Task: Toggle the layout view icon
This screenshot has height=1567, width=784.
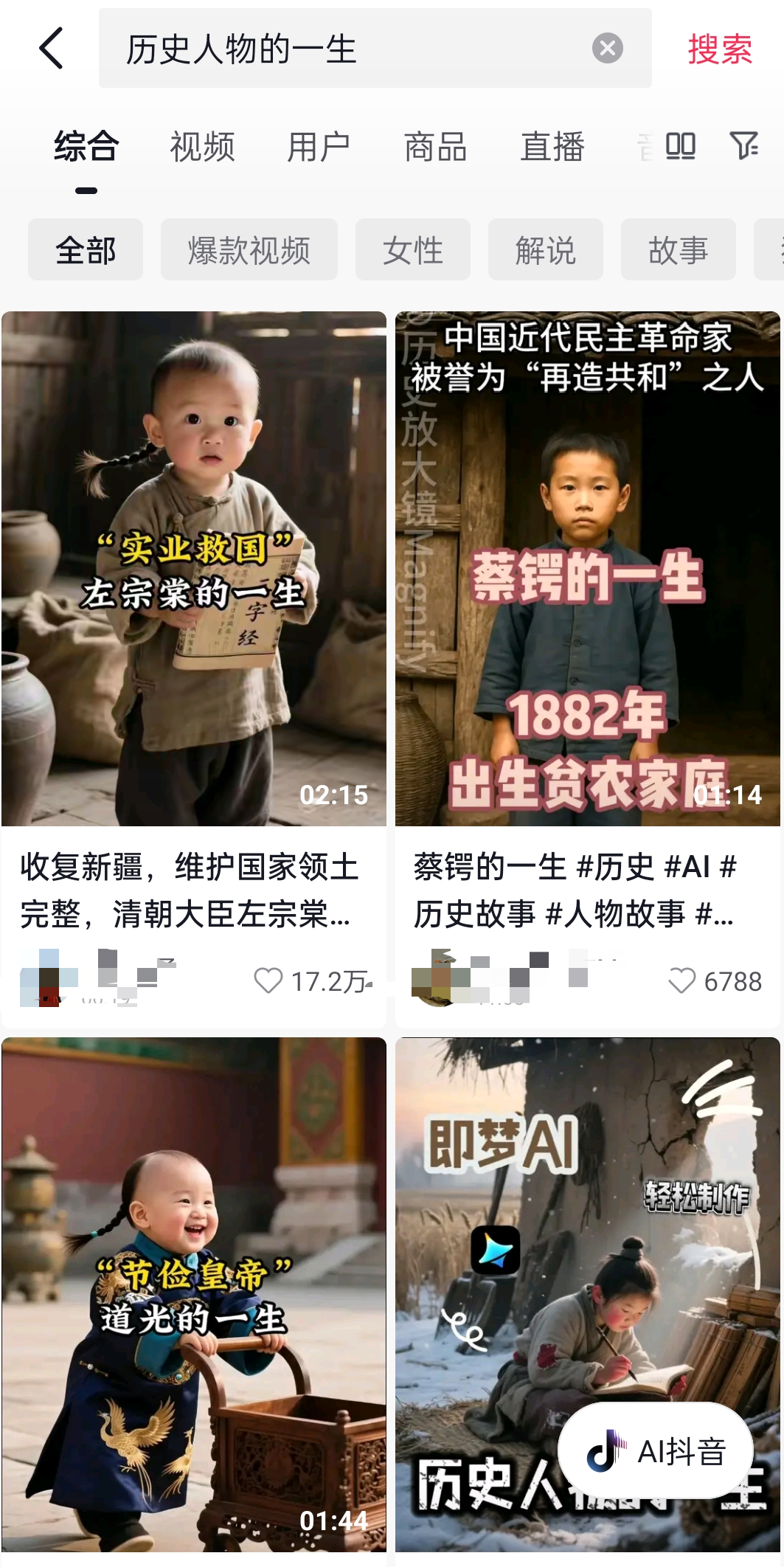Action: pos(680,146)
